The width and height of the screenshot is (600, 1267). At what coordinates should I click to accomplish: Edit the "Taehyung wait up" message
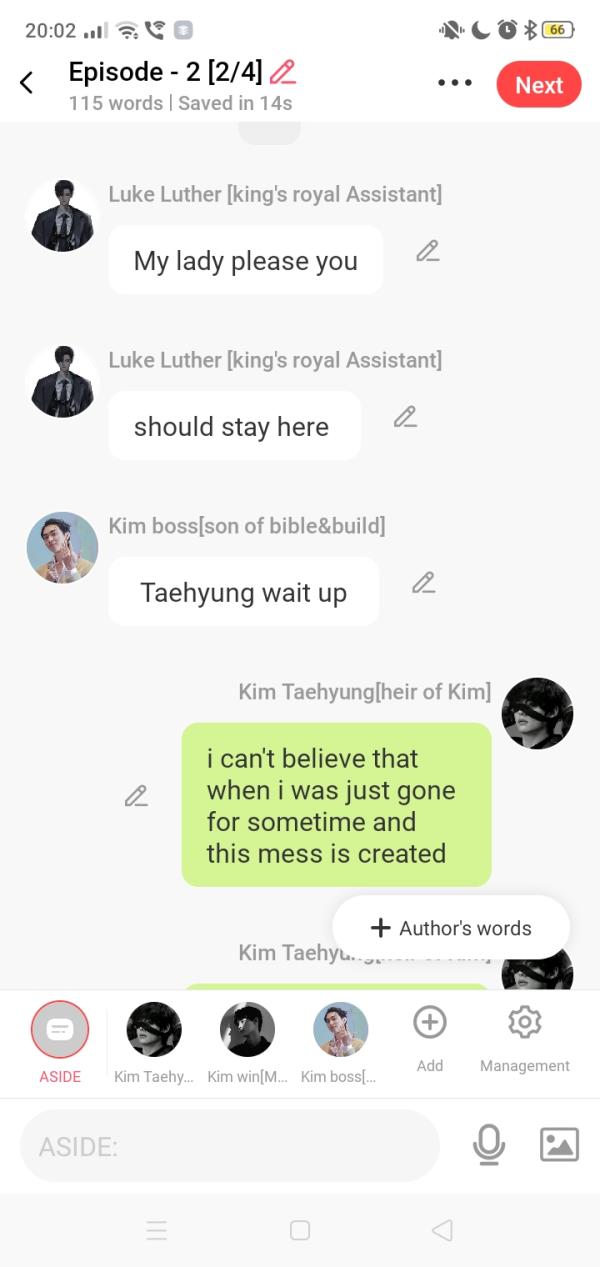424,583
